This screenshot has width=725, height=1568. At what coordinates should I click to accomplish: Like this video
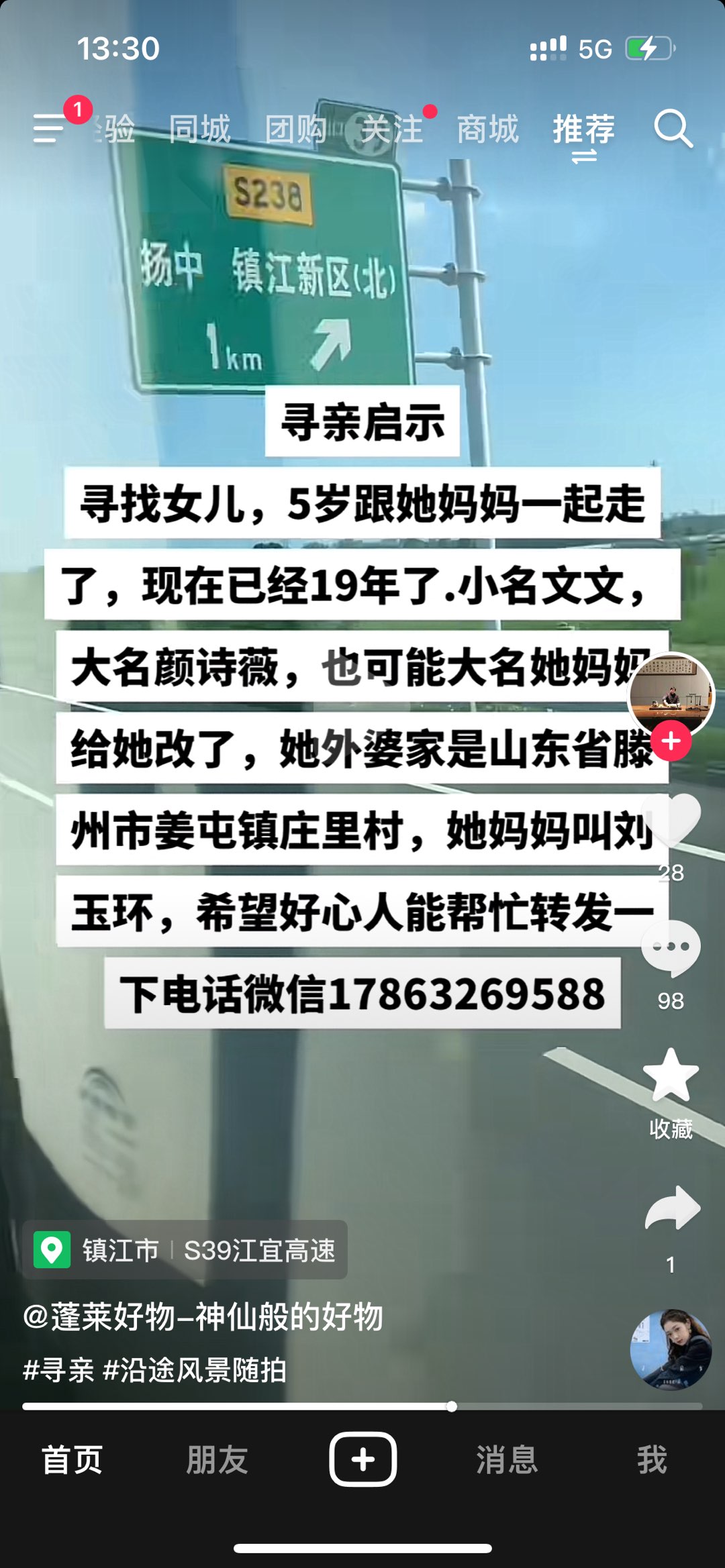click(671, 820)
